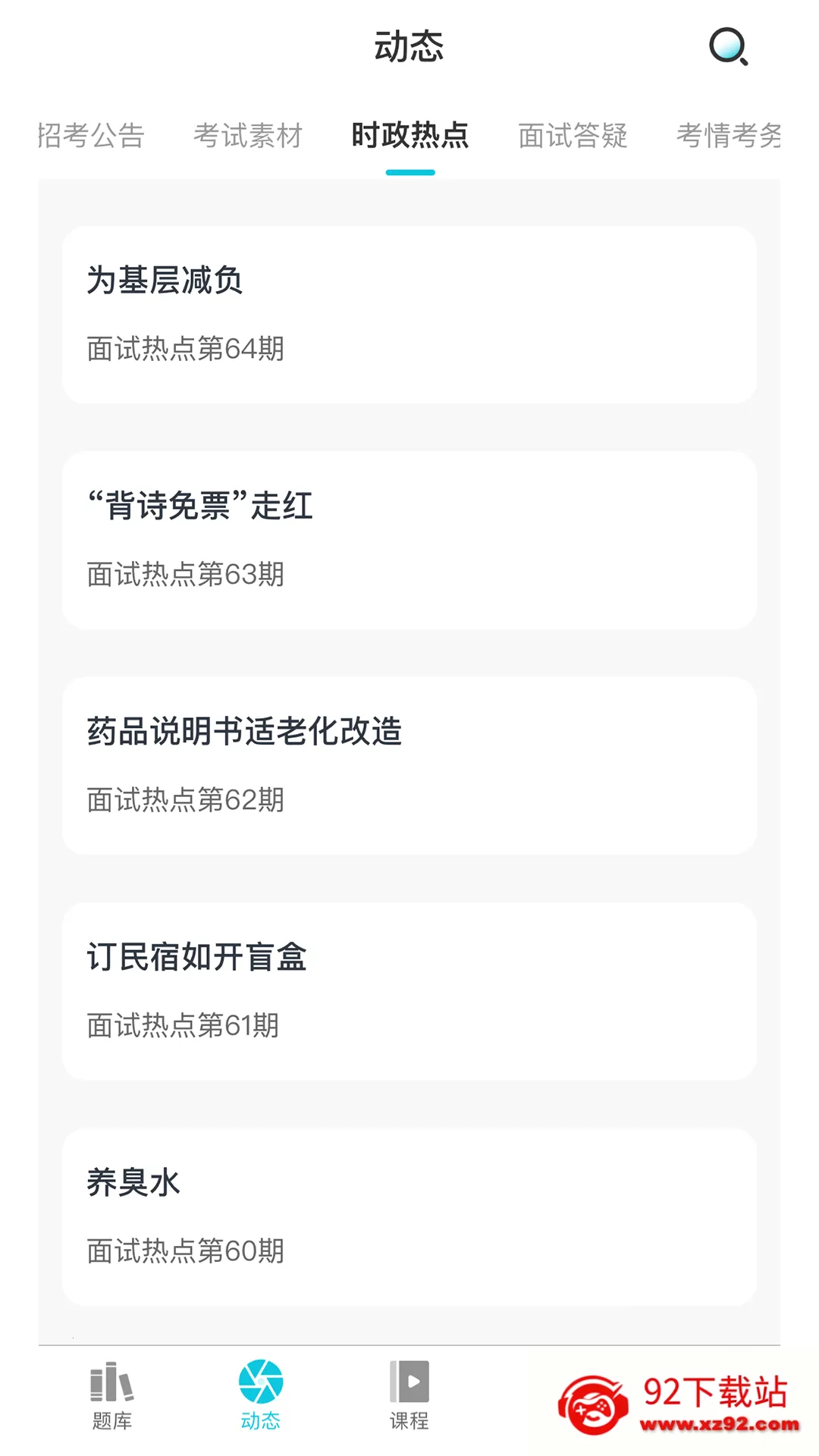Open the “背诗免票”走红 article card
The width and height of the screenshot is (819, 1456).
[x=409, y=540]
